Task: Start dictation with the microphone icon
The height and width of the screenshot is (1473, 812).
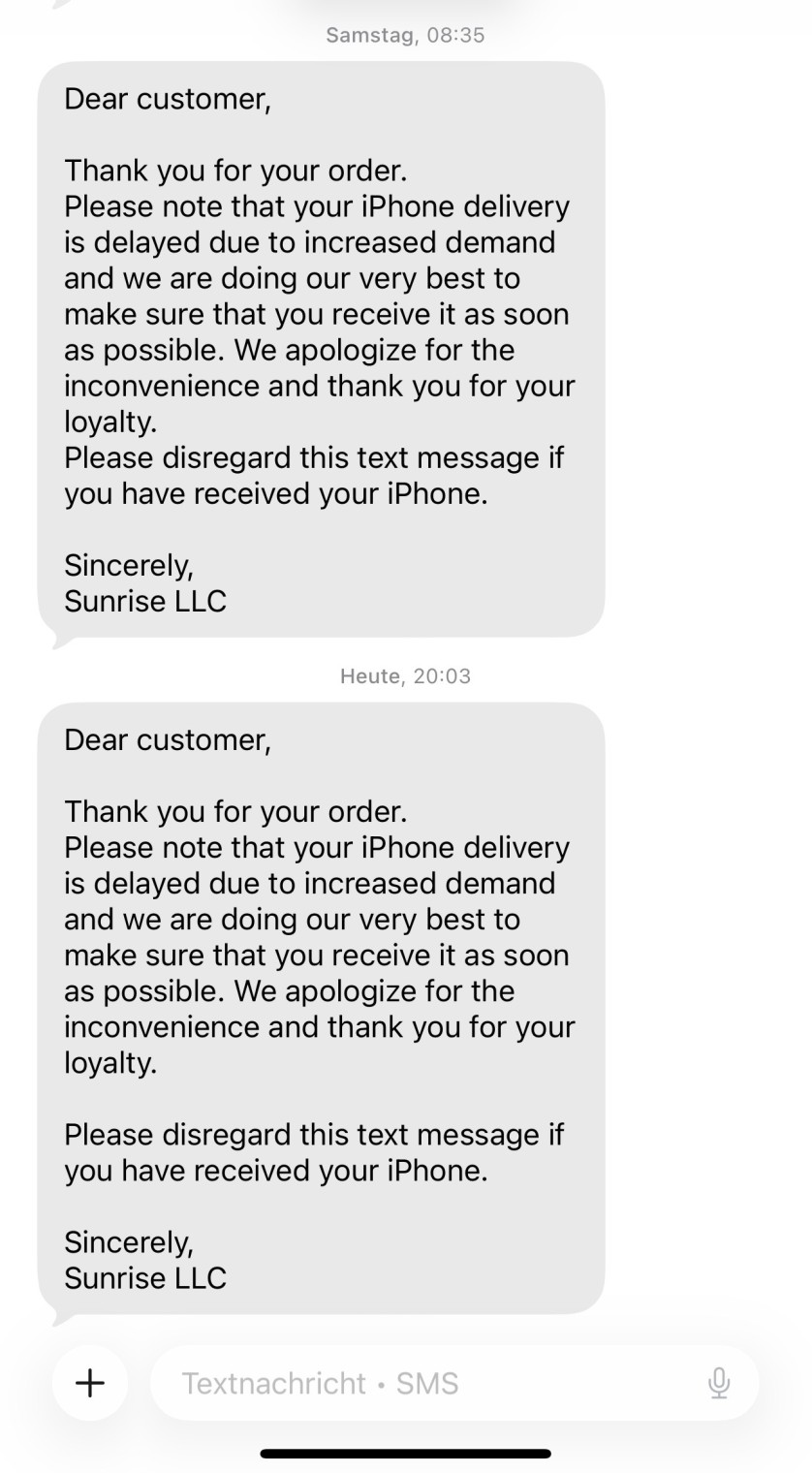Action: pos(718,1383)
